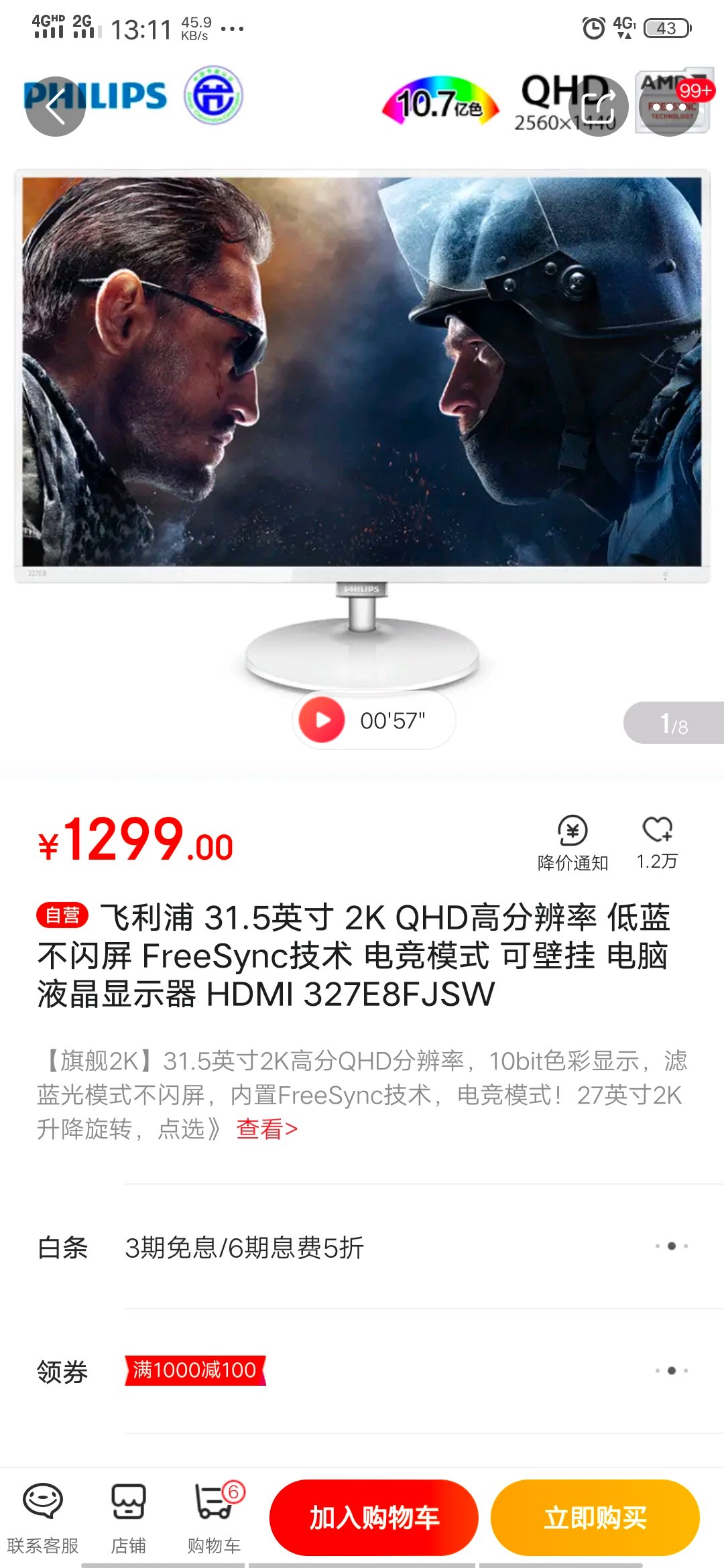Tap 加入购物车 to add to cart
The width and height of the screenshot is (724, 1568).
point(373,1518)
